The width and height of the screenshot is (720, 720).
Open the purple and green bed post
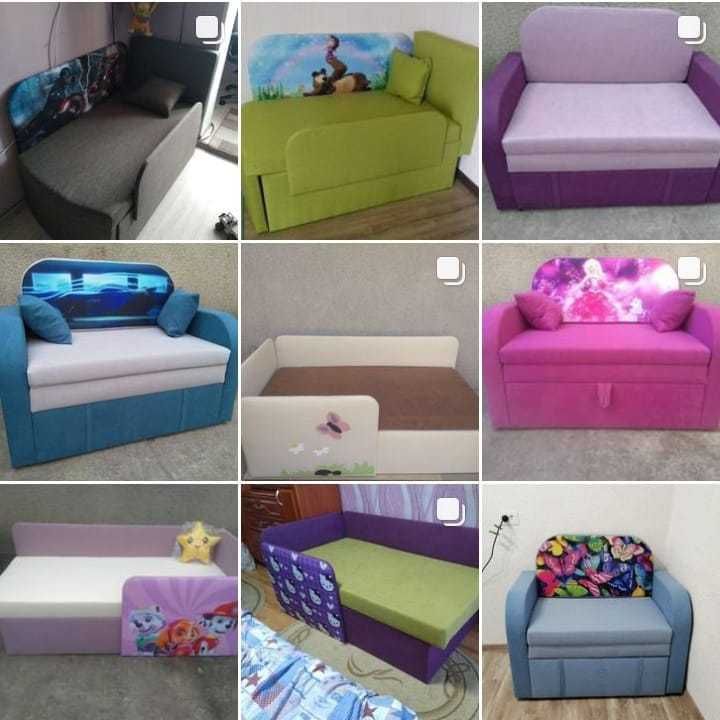pyautogui.click(x=360, y=600)
